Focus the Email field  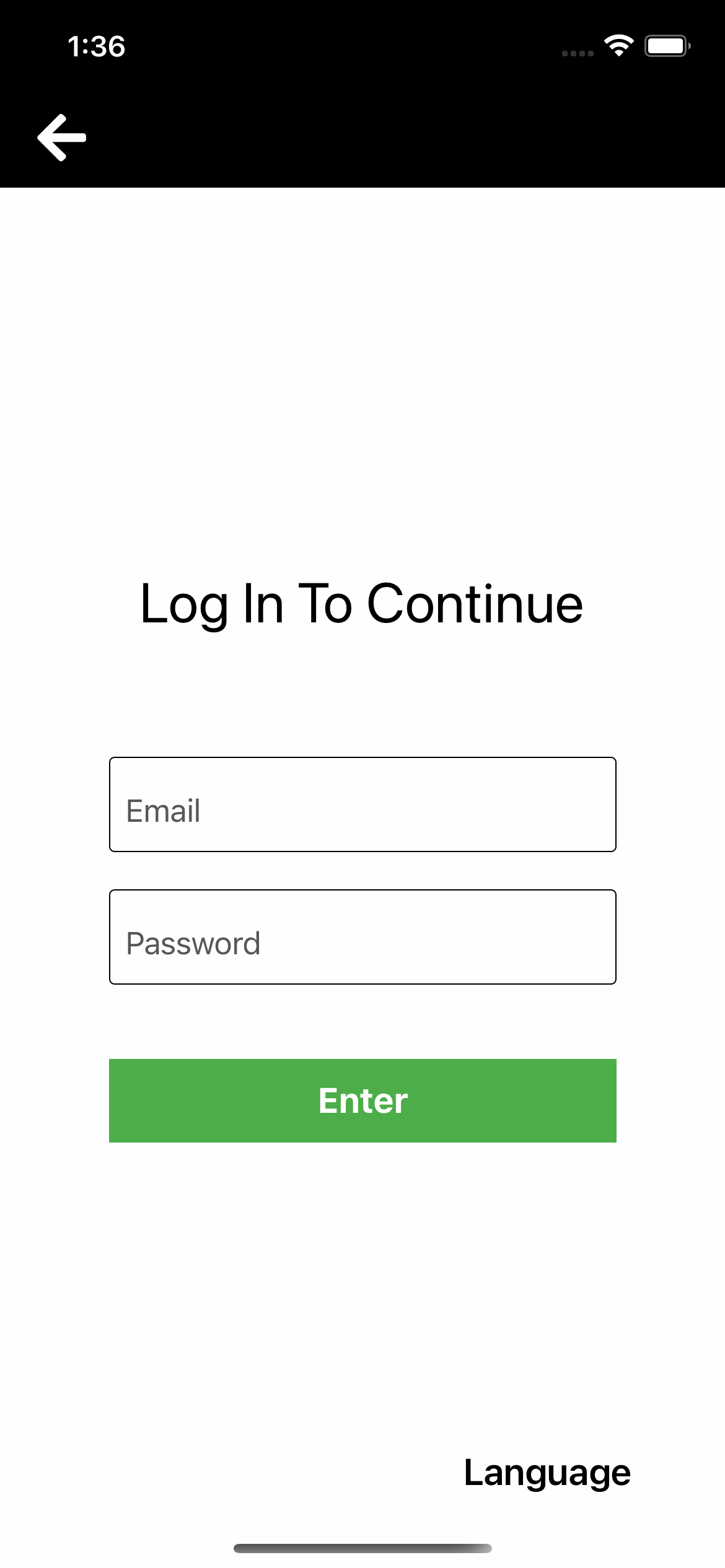coord(362,804)
